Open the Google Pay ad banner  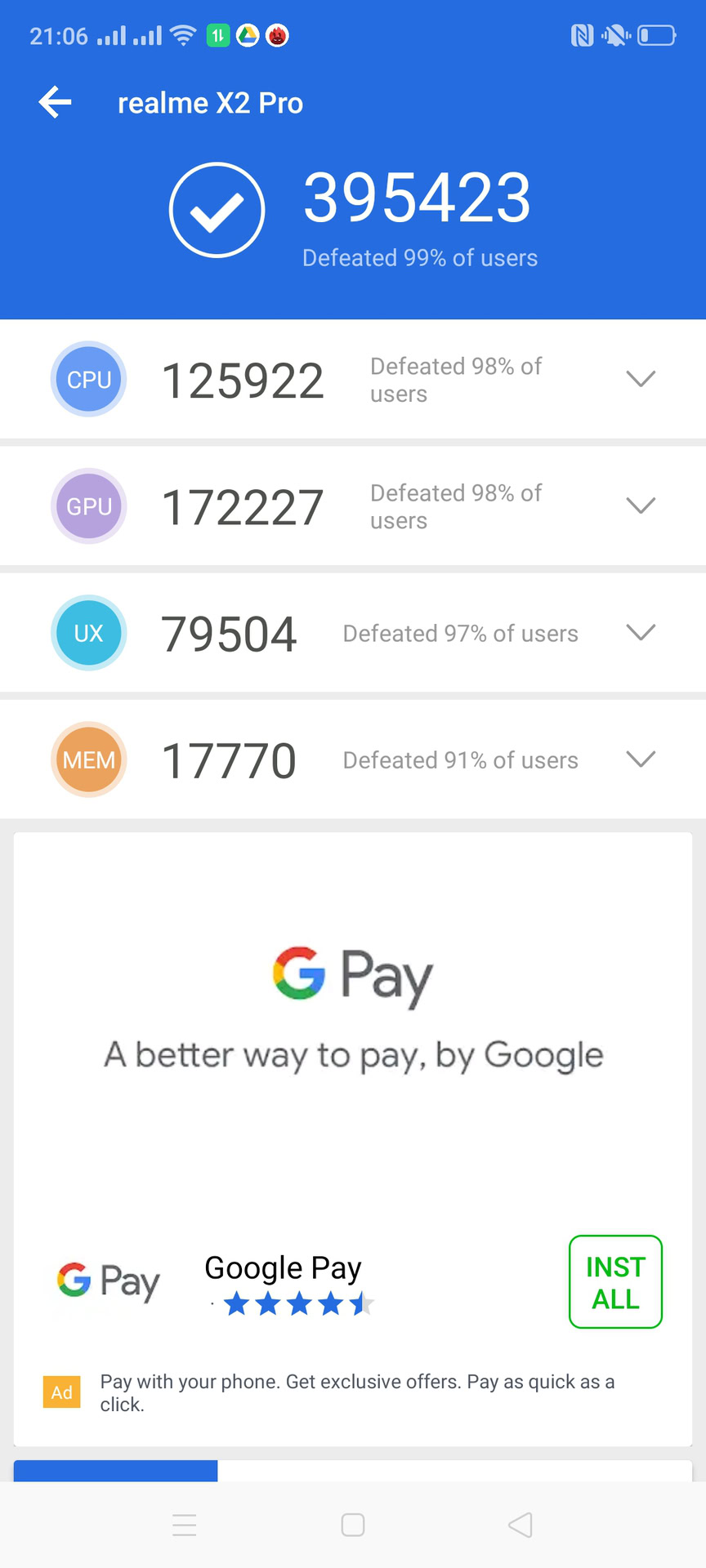[353, 1013]
